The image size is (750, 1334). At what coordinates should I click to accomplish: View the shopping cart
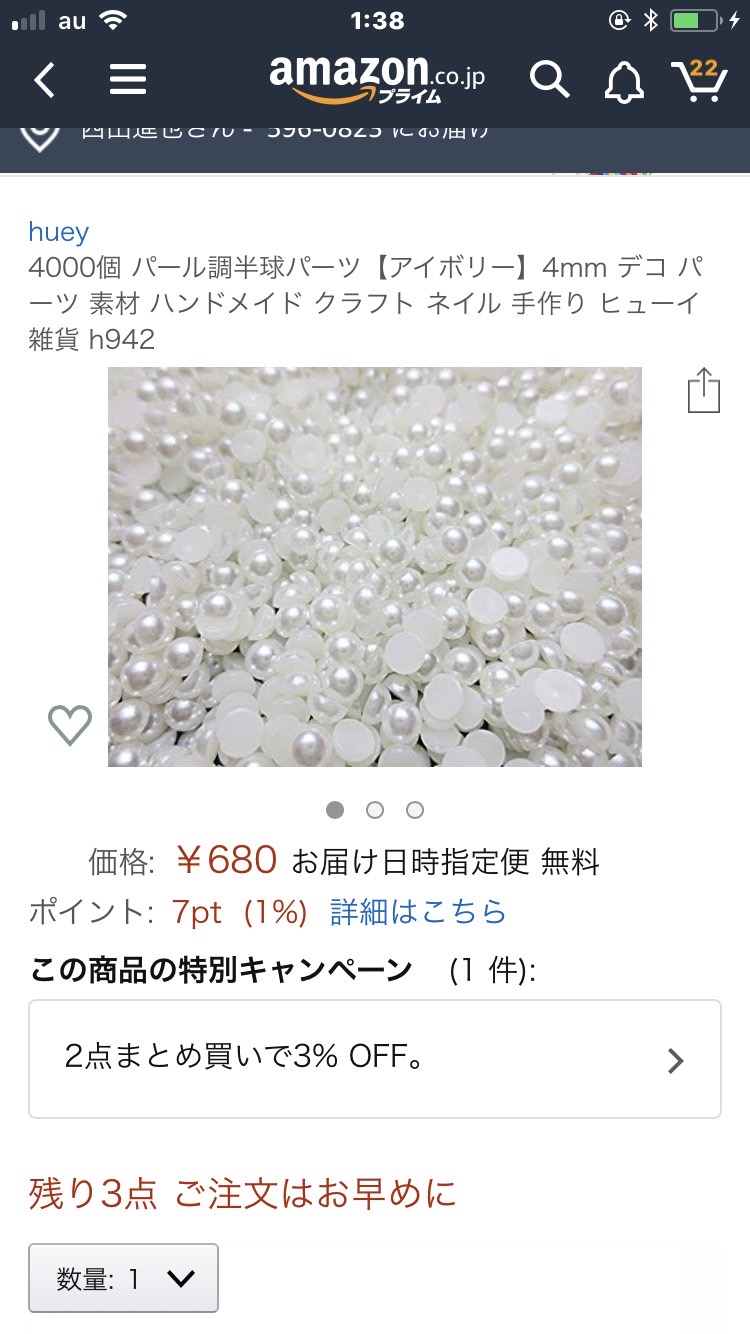coord(699,80)
